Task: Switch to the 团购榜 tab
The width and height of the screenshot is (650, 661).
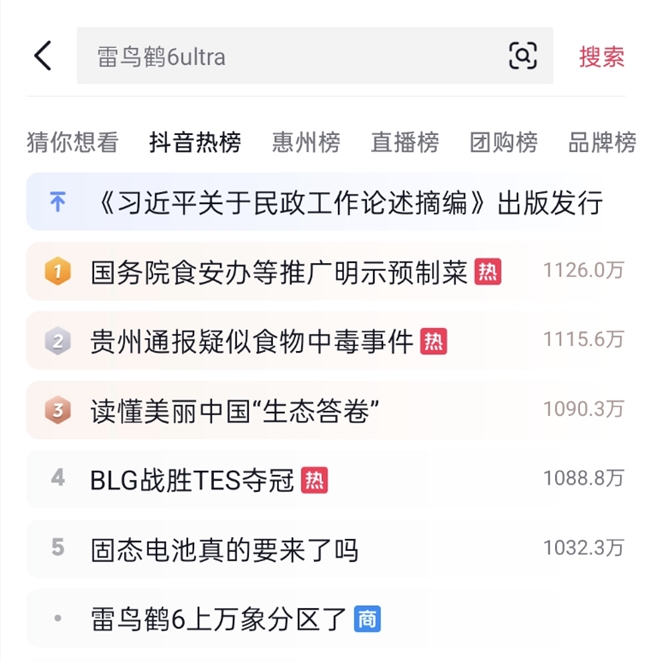Action: [x=503, y=142]
